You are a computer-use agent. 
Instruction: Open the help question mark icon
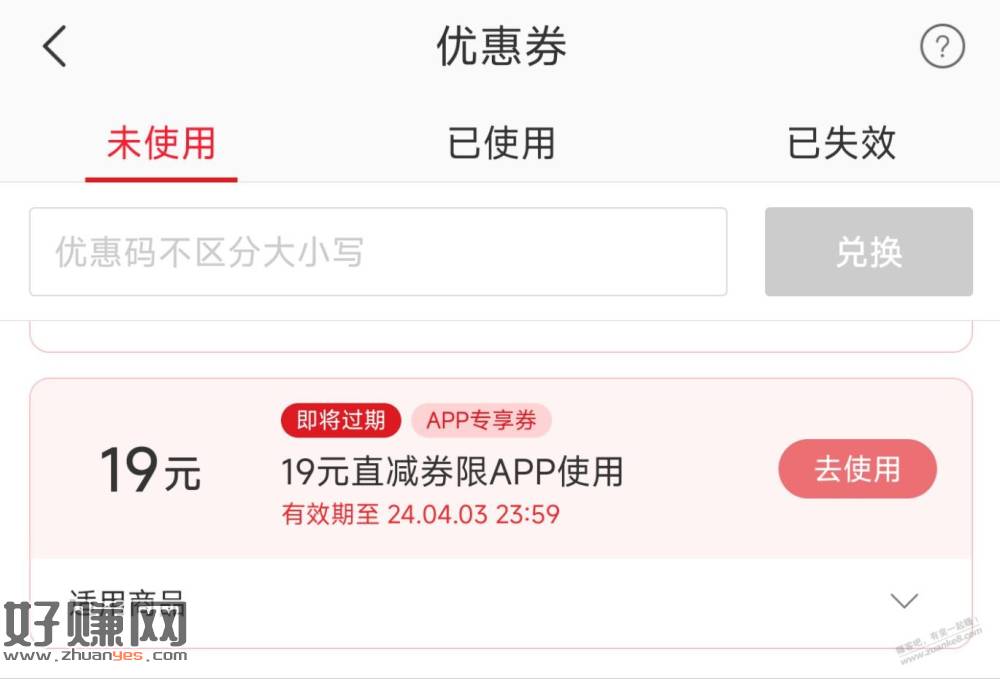pyautogui.click(x=942, y=47)
